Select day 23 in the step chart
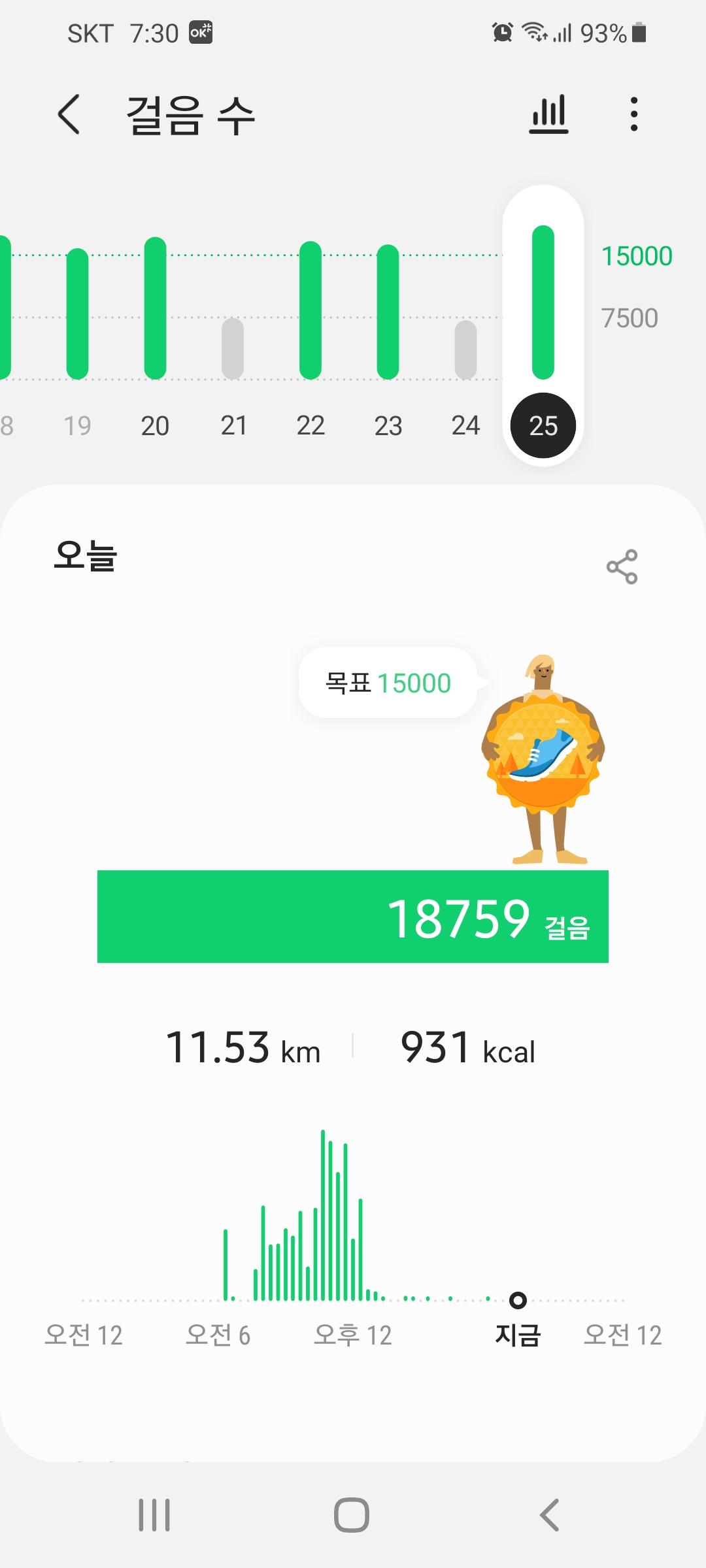The image size is (706, 1568). (x=388, y=425)
